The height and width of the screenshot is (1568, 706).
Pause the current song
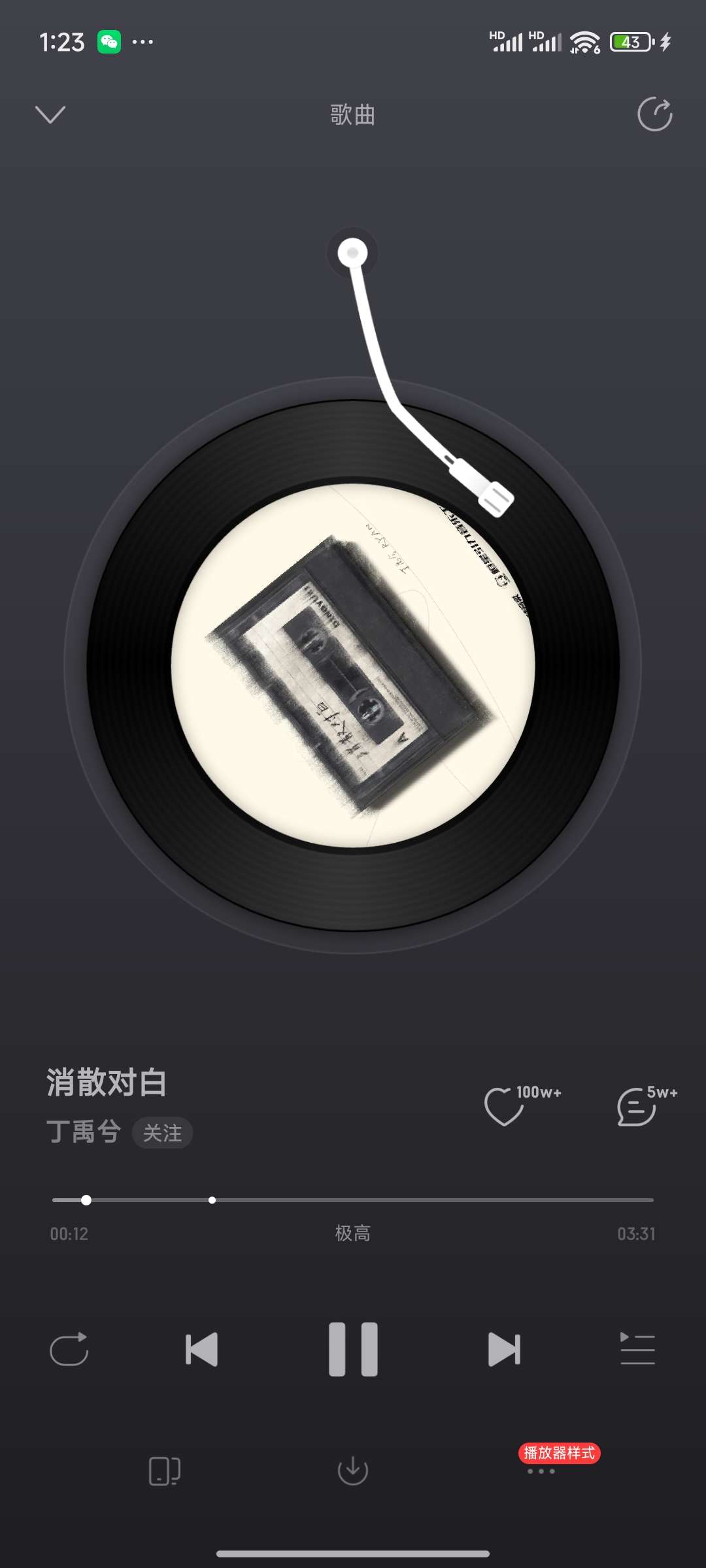(x=353, y=1349)
